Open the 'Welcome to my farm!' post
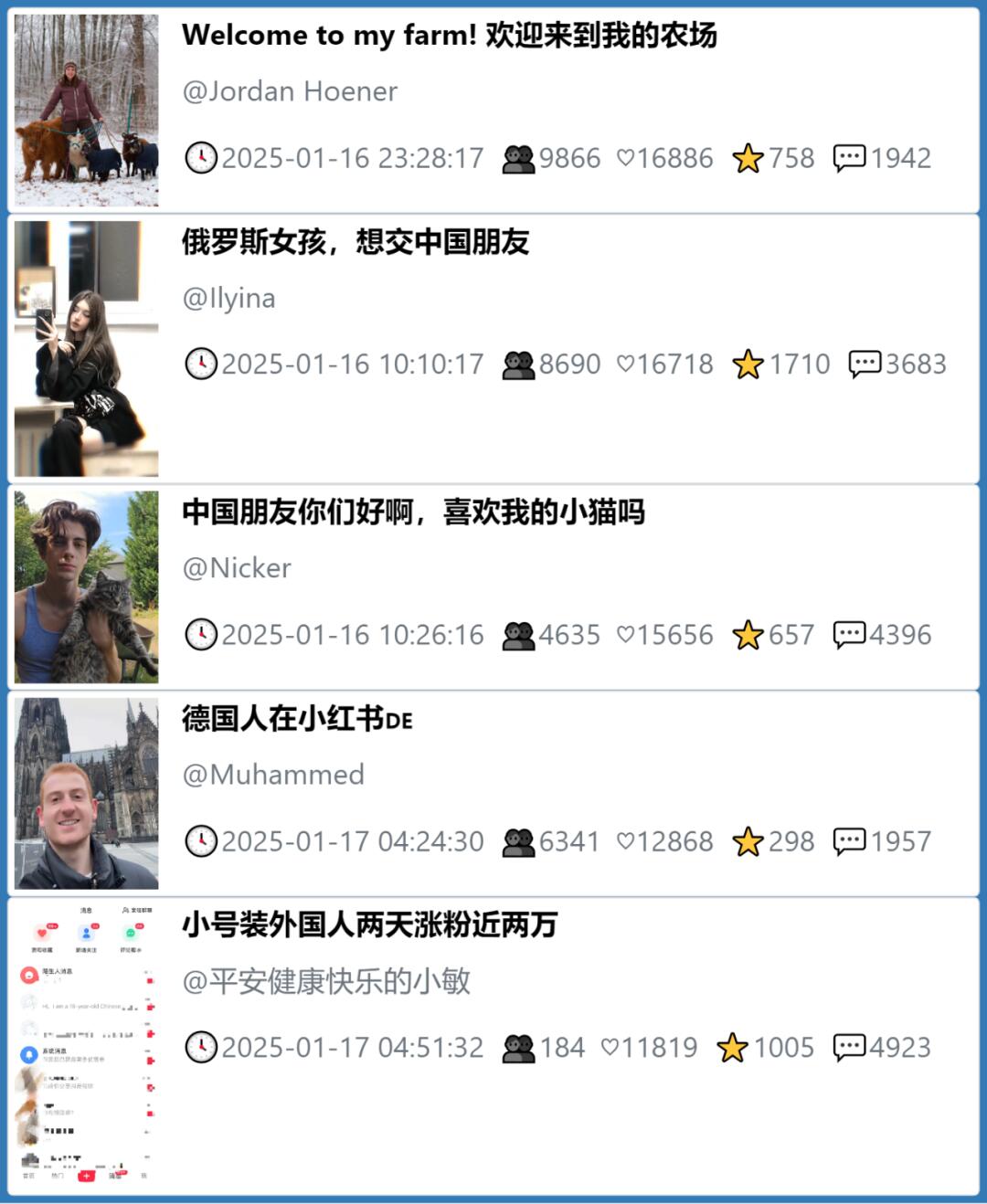Image resolution: width=987 pixels, height=1204 pixels. tap(449, 36)
